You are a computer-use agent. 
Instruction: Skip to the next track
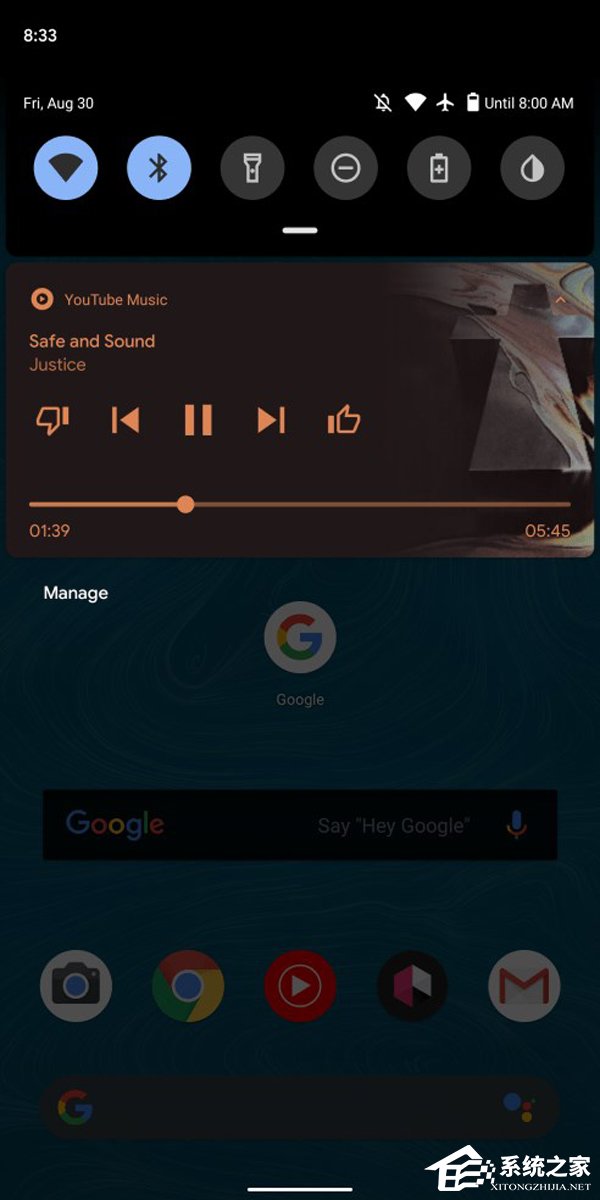click(x=271, y=420)
